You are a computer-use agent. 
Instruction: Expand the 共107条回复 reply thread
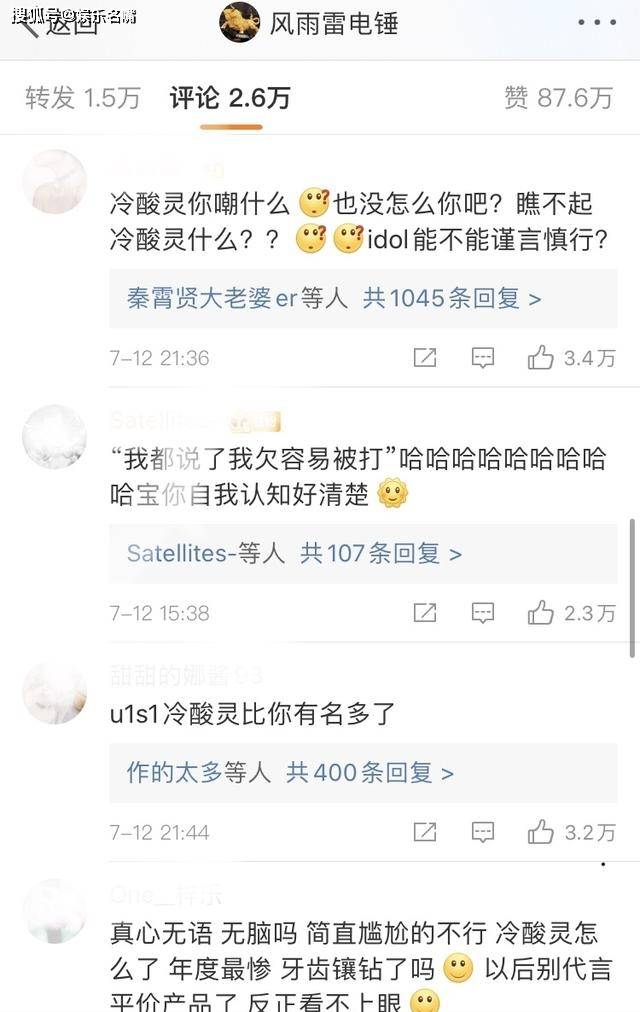point(381,553)
